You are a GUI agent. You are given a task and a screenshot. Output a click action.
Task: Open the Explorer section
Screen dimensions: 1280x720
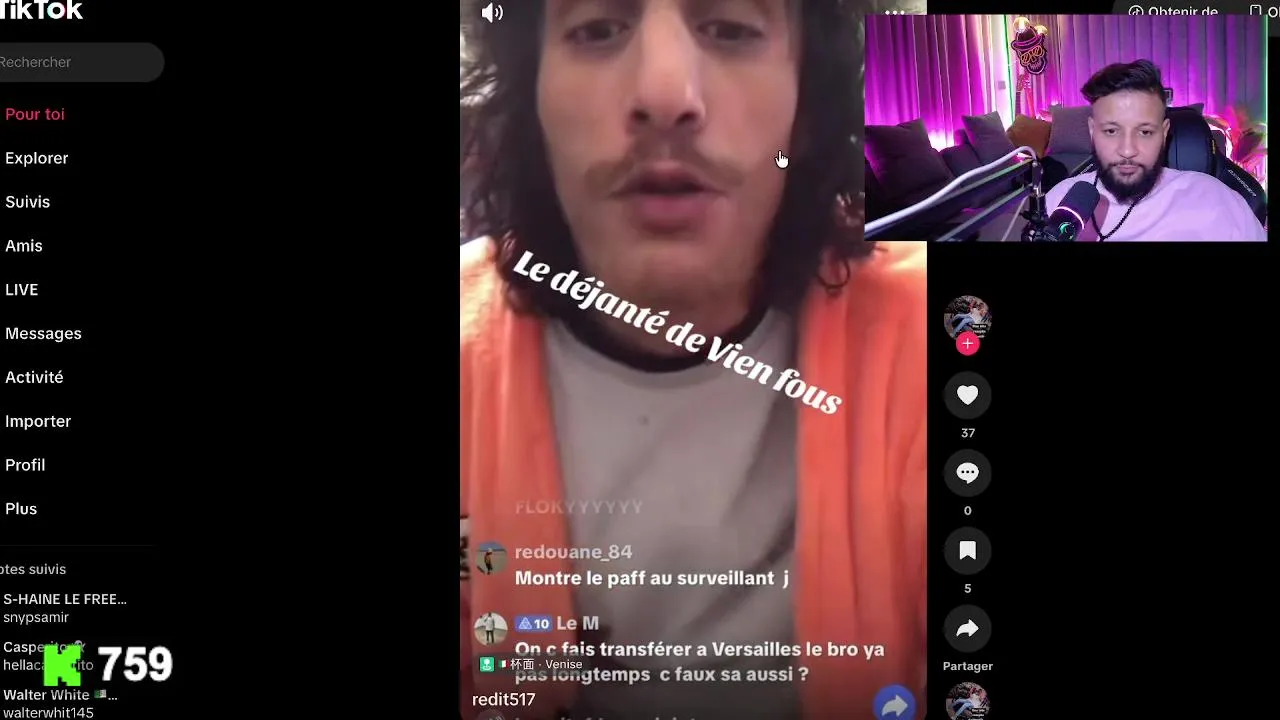[37, 158]
